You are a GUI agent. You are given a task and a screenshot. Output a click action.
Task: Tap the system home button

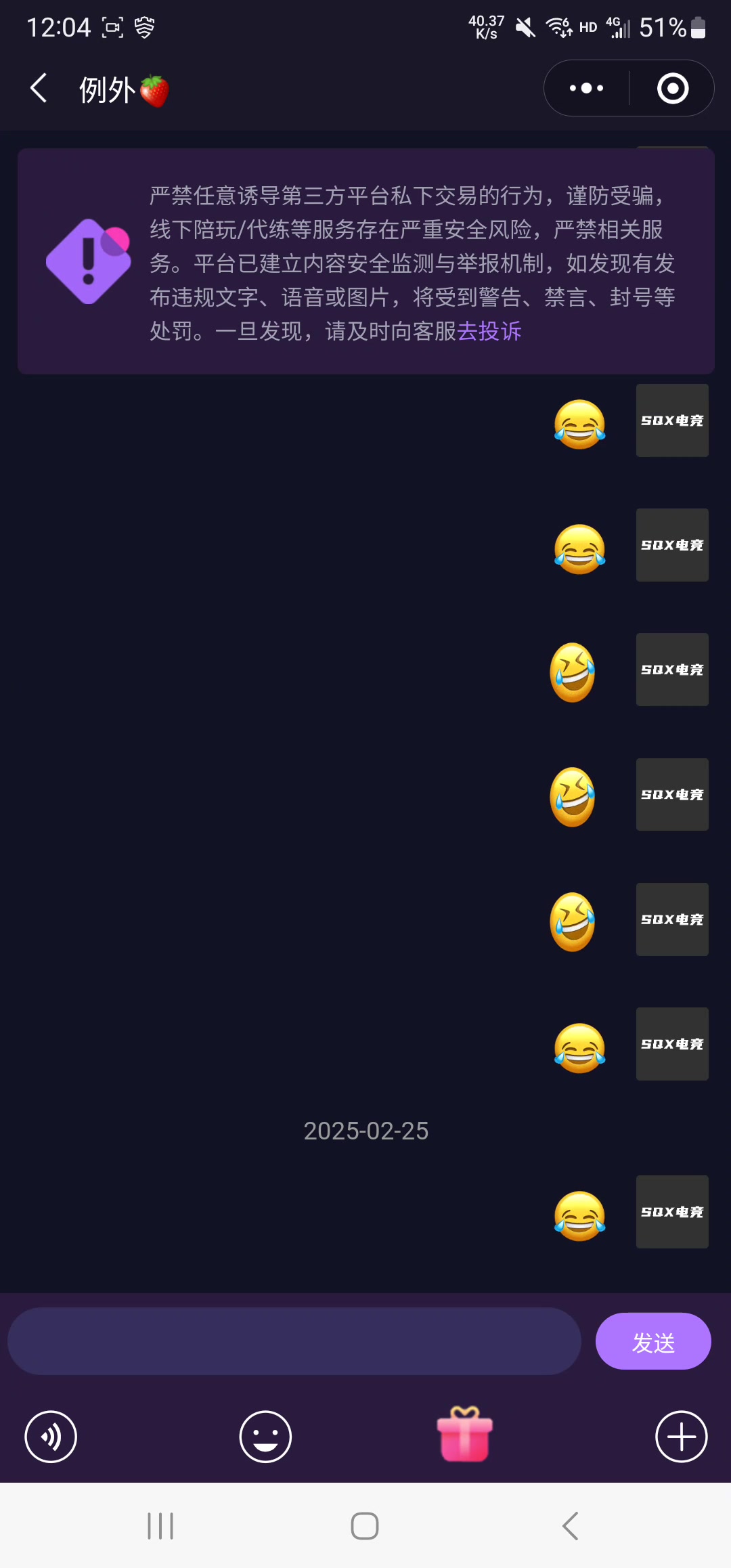(x=365, y=1526)
